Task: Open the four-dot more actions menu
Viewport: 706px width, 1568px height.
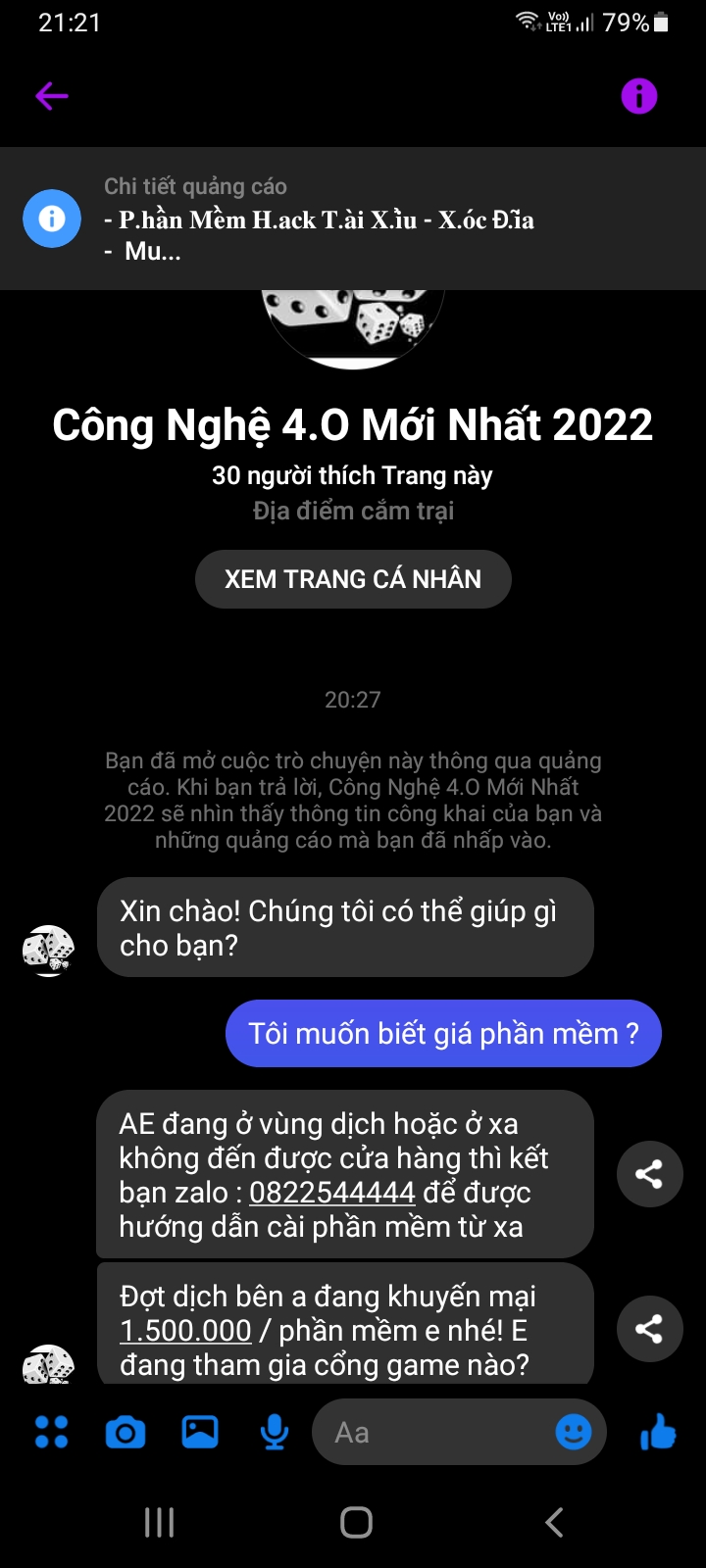Action: tap(52, 1433)
